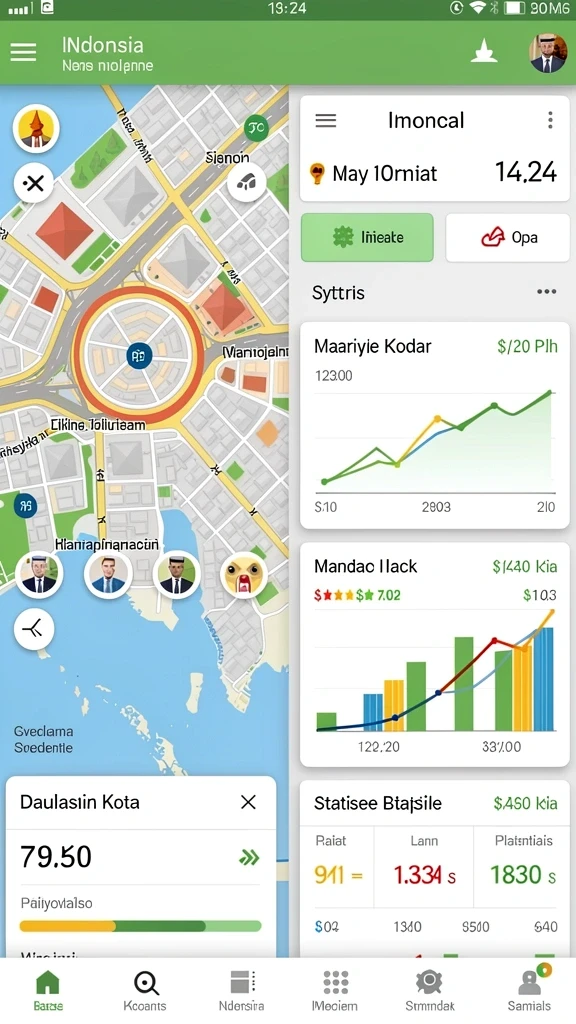Open the more options dots beside Syttris

(547, 292)
